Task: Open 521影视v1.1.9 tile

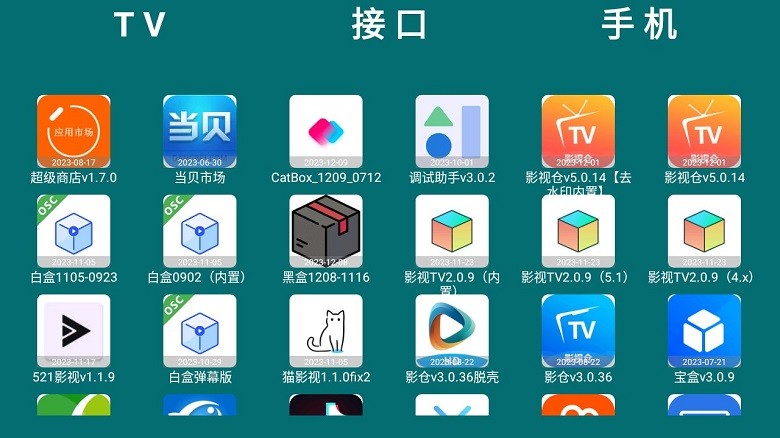Action: [x=74, y=331]
